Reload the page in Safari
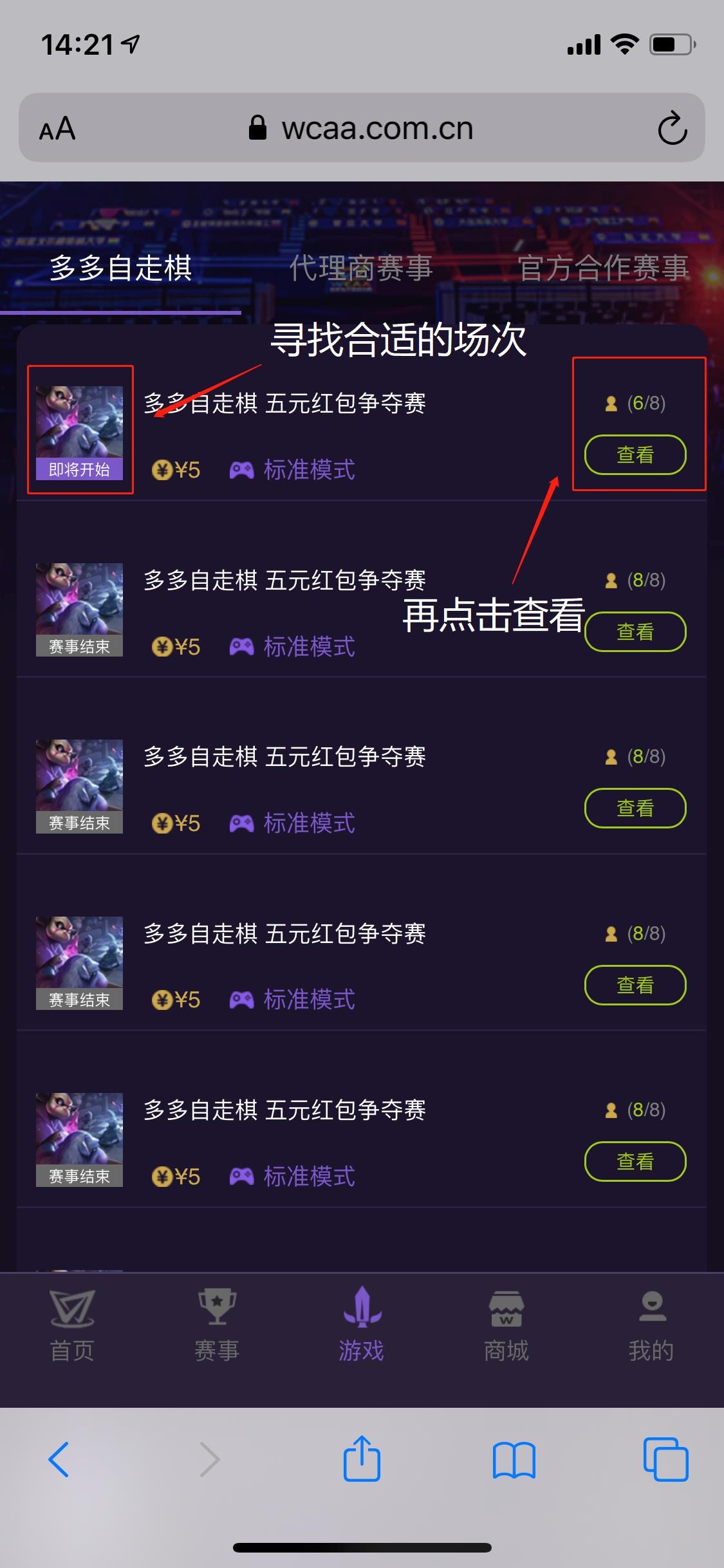The width and height of the screenshot is (724, 1568). [x=673, y=128]
